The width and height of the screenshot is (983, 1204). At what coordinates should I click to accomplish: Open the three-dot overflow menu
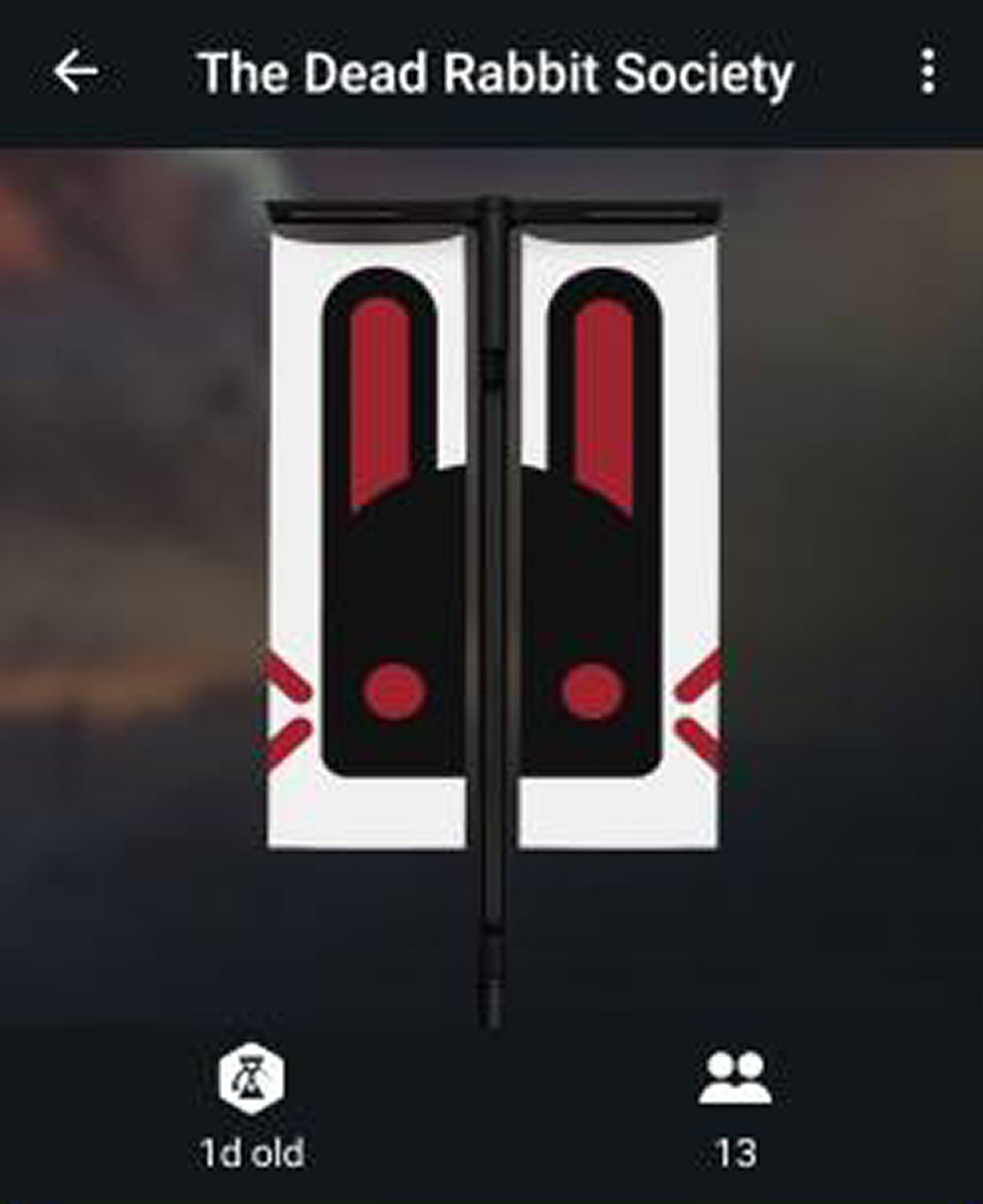928,71
